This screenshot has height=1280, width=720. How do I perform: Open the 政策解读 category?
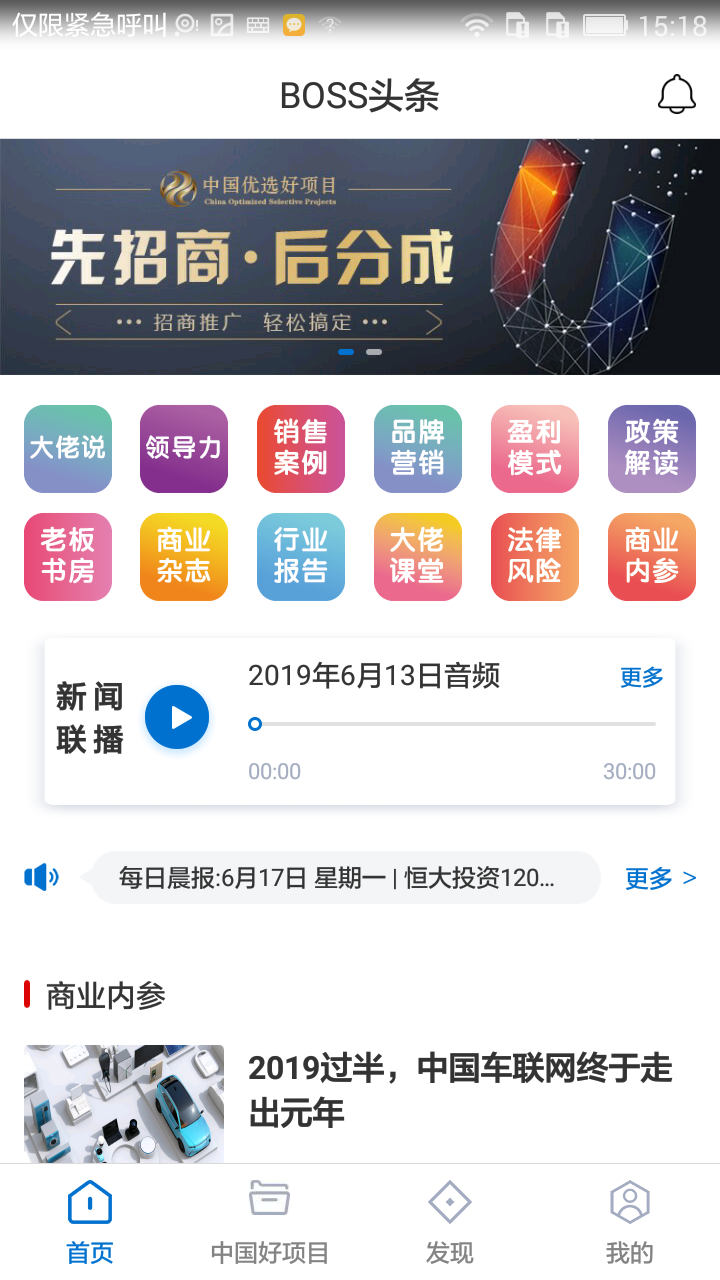[x=652, y=449]
